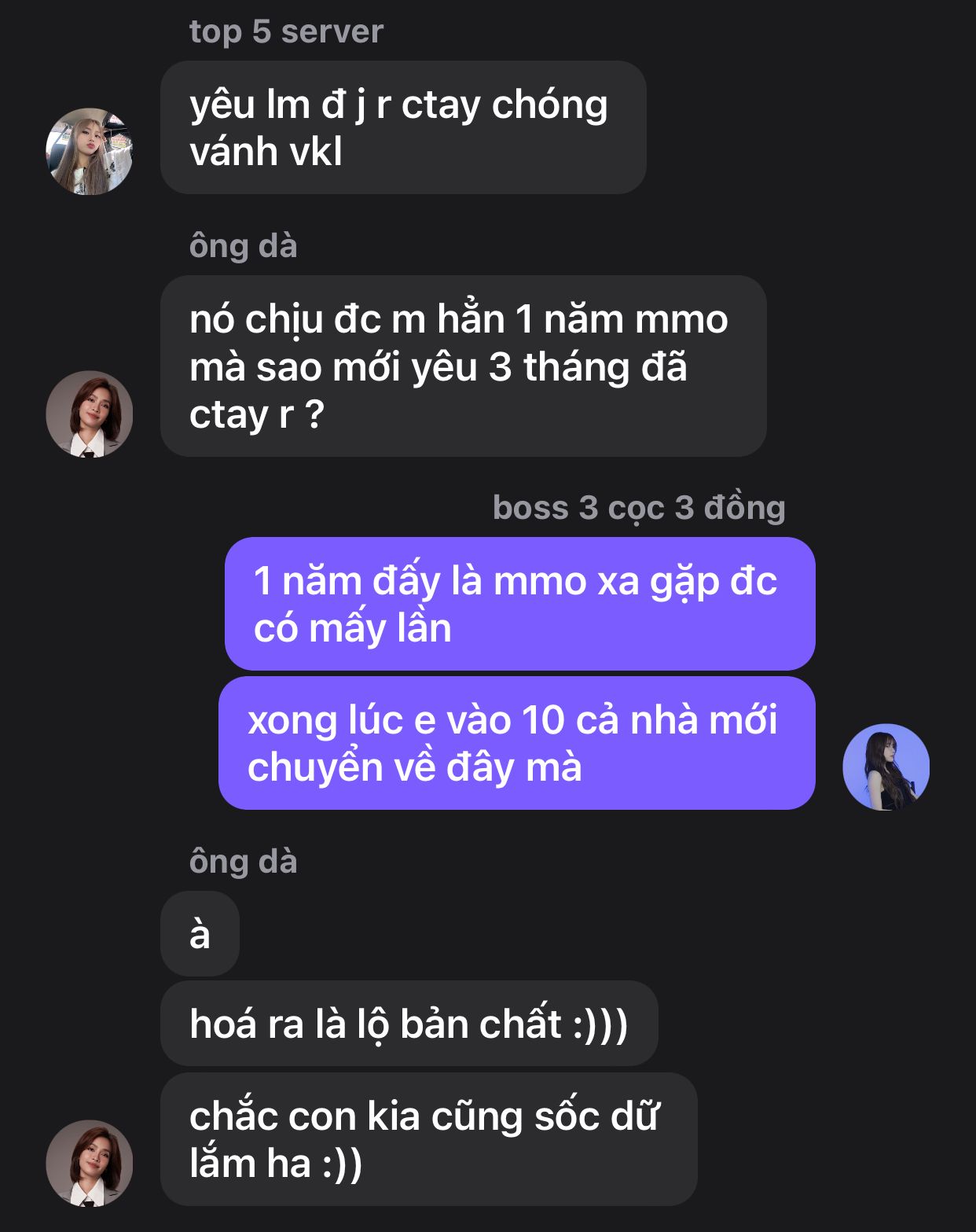Viewport: 976px width, 1232px height.
Task: View boss 3 cọc 3 đồng's avatar
Action: click(x=886, y=767)
